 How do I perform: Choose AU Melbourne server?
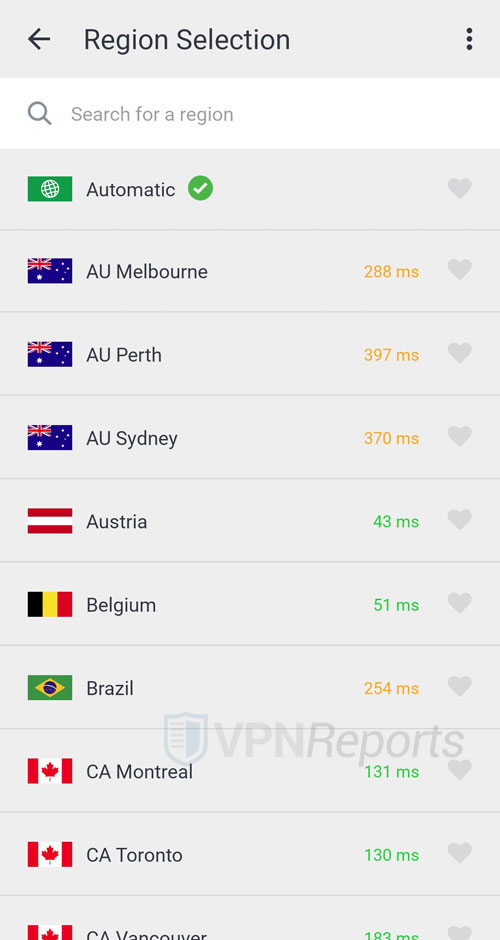pos(250,271)
